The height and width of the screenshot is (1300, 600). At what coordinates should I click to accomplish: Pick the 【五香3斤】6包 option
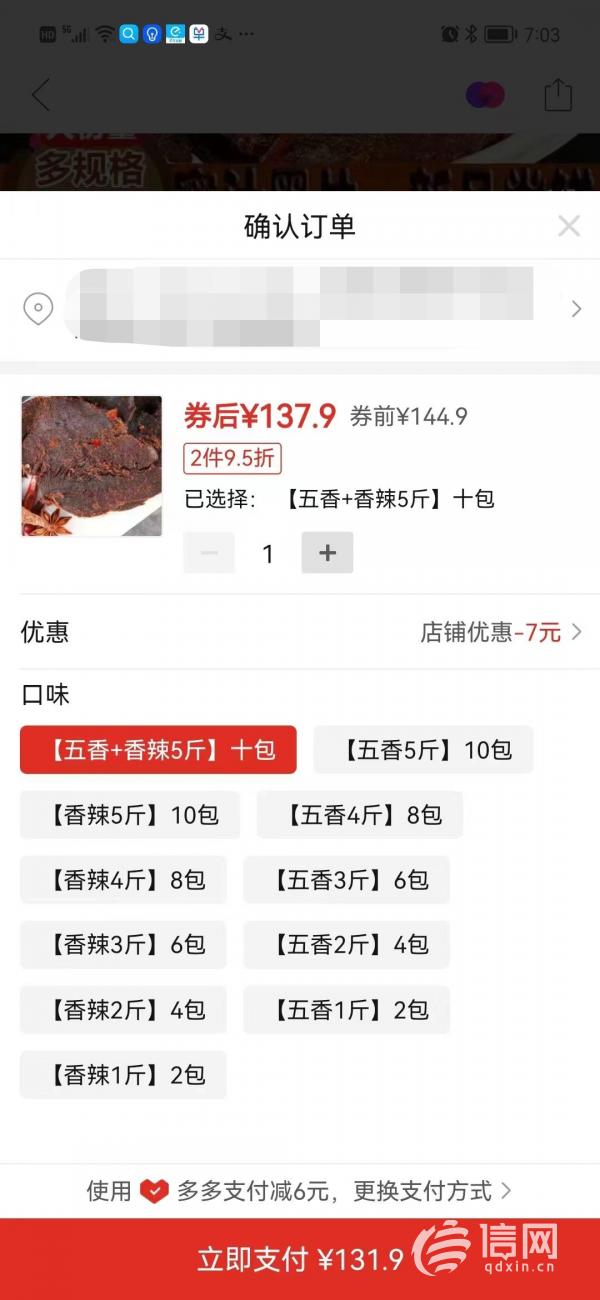tap(347, 880)
